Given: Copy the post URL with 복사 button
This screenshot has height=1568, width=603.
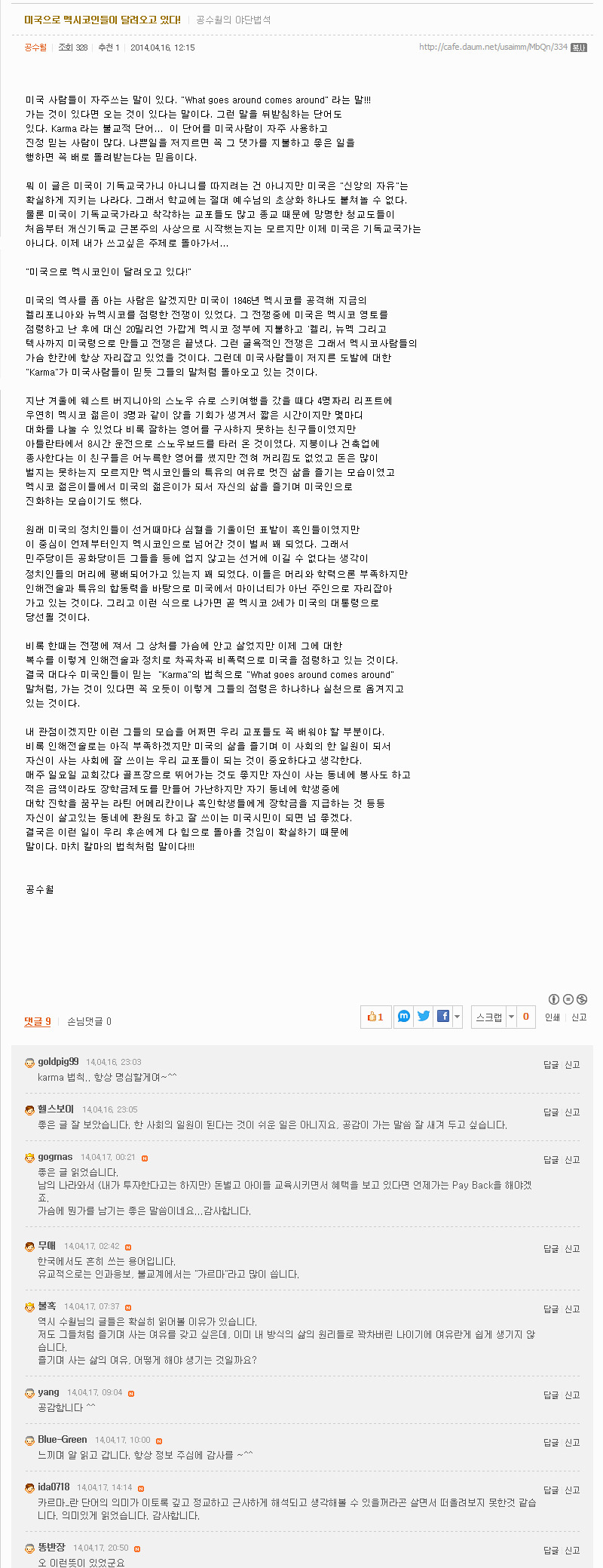Looking at the screenshot, I should 579,47.
